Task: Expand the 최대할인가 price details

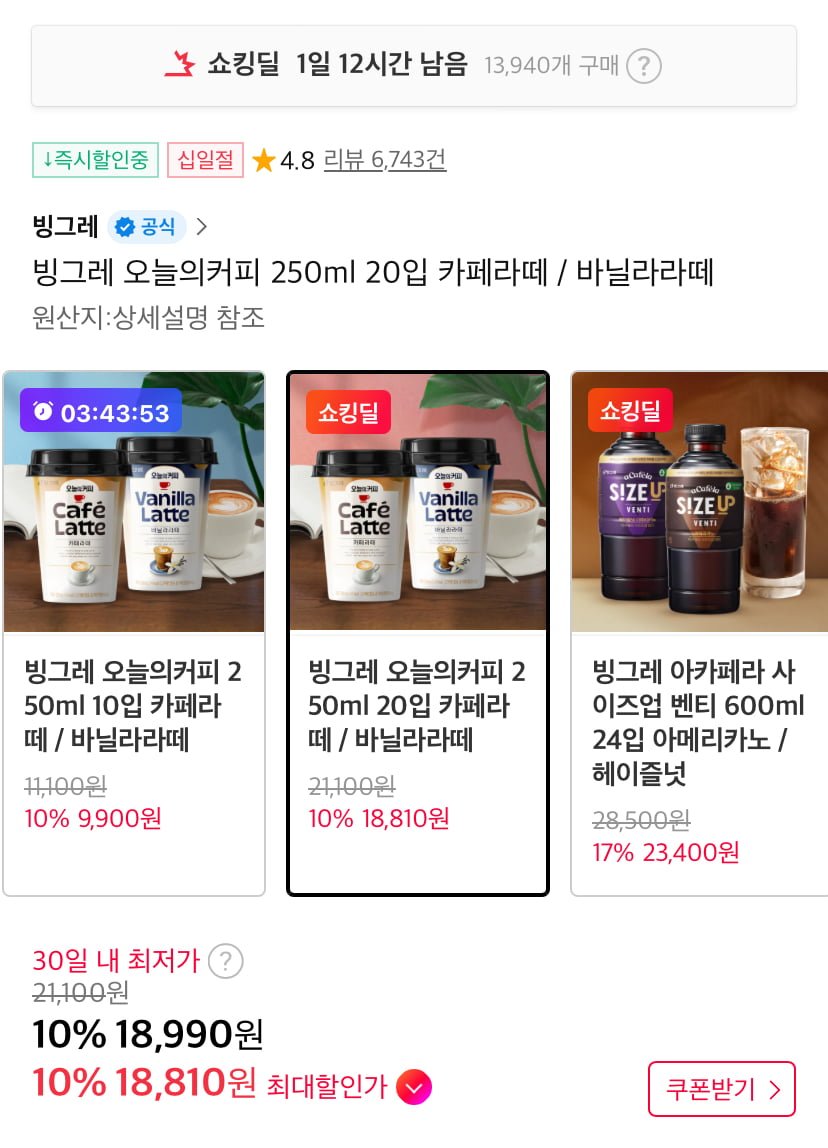Action: click(413, 1087)
